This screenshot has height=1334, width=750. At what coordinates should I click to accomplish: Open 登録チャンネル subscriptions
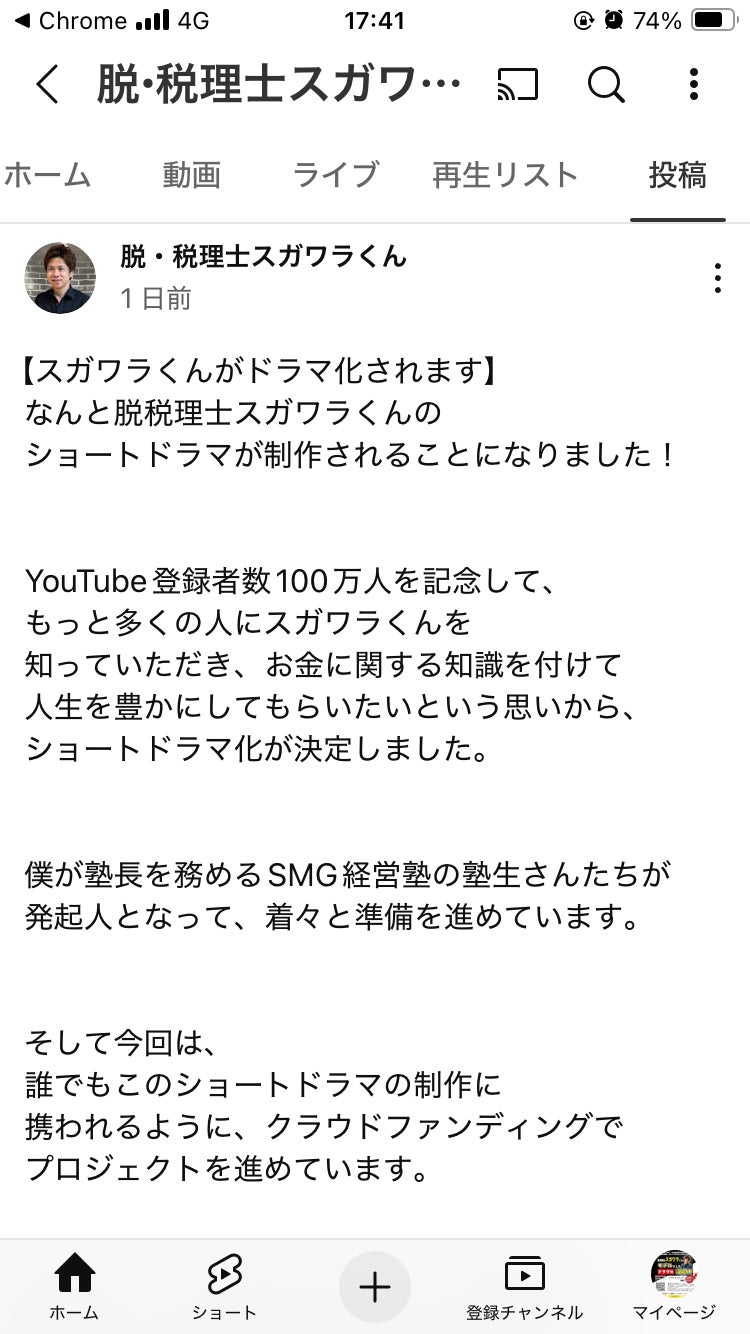point(524,1288)
